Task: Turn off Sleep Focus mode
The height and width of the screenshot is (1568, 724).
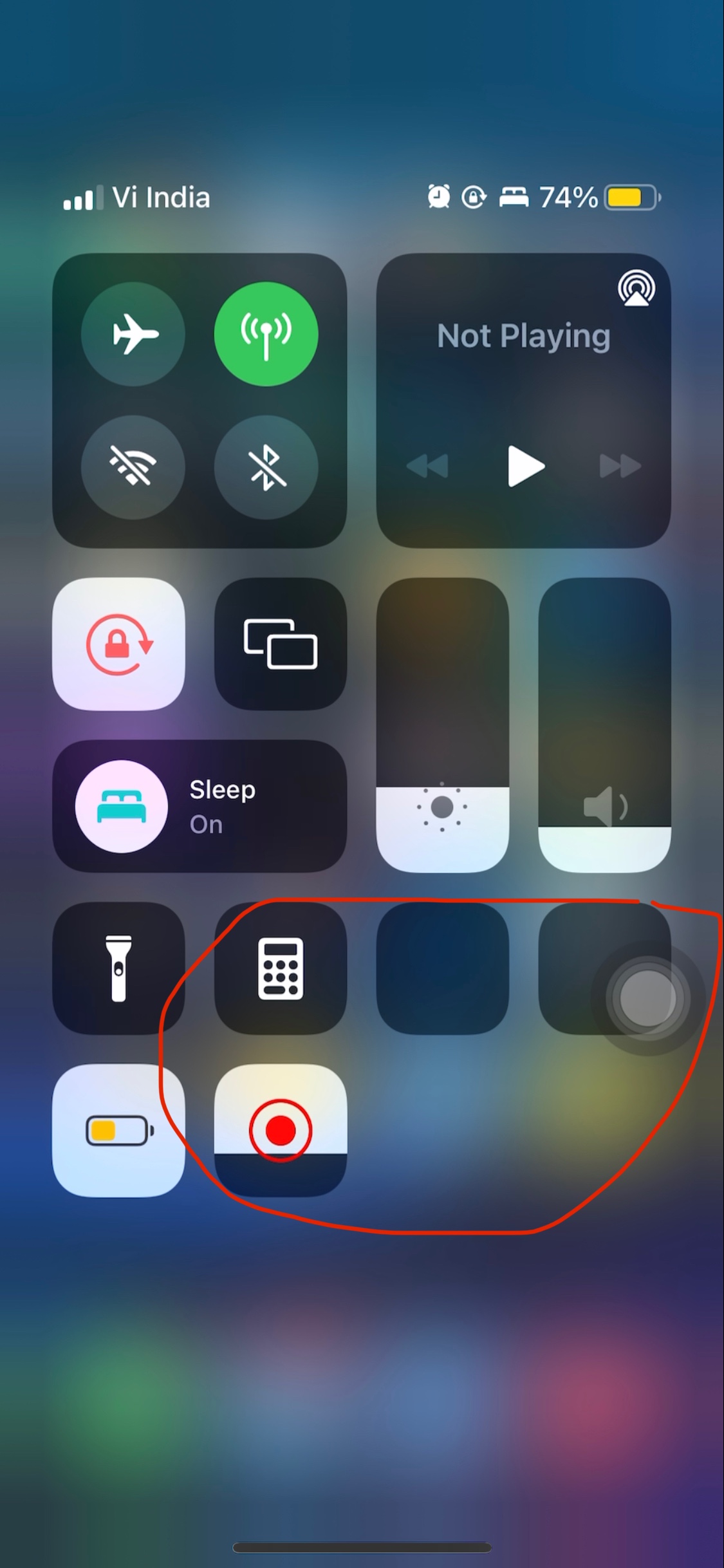Action: [x=122, y=806]
